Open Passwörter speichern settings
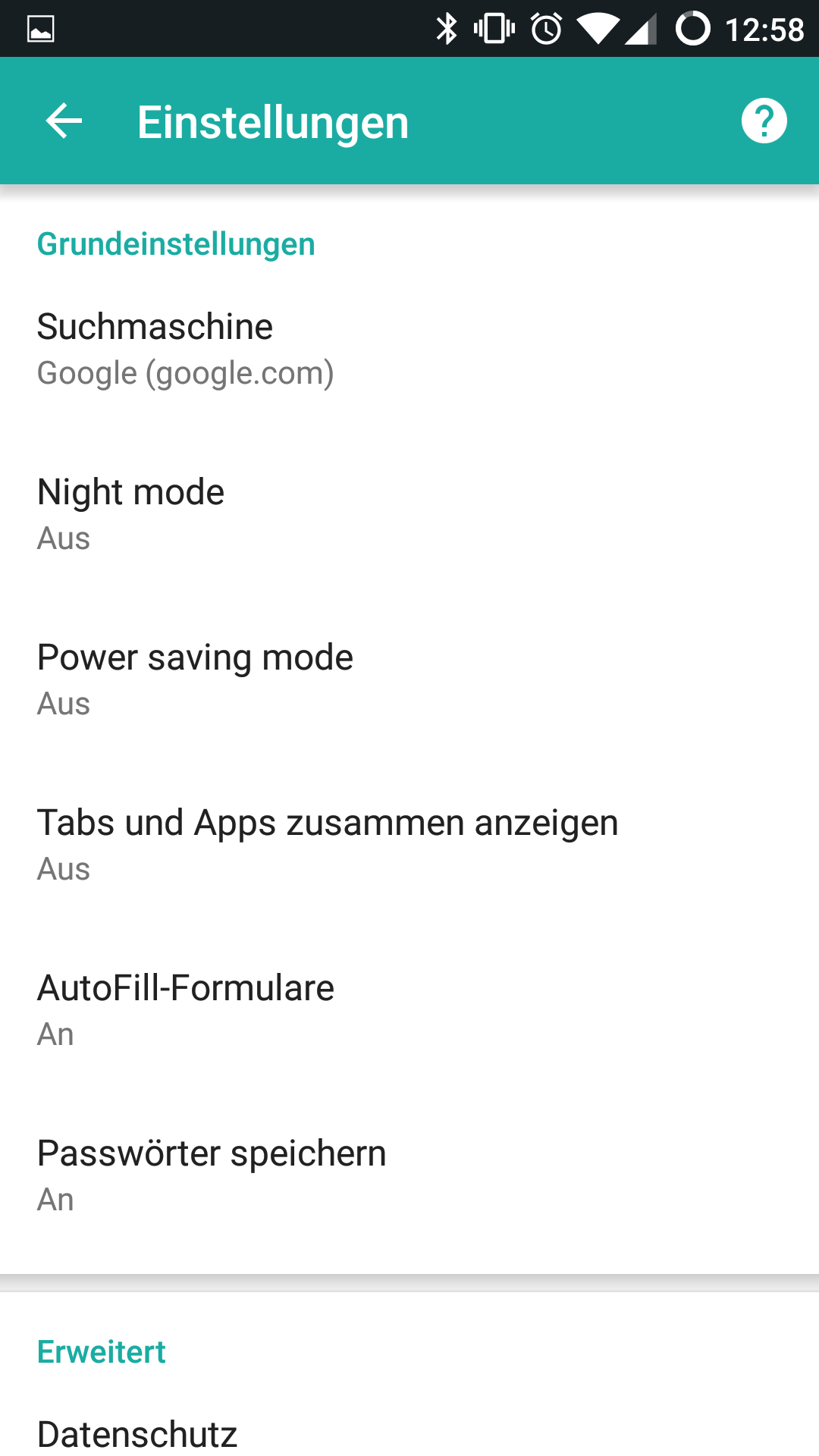The width and height of the screenshot is (819, 1456). [x=409, y=1176]
